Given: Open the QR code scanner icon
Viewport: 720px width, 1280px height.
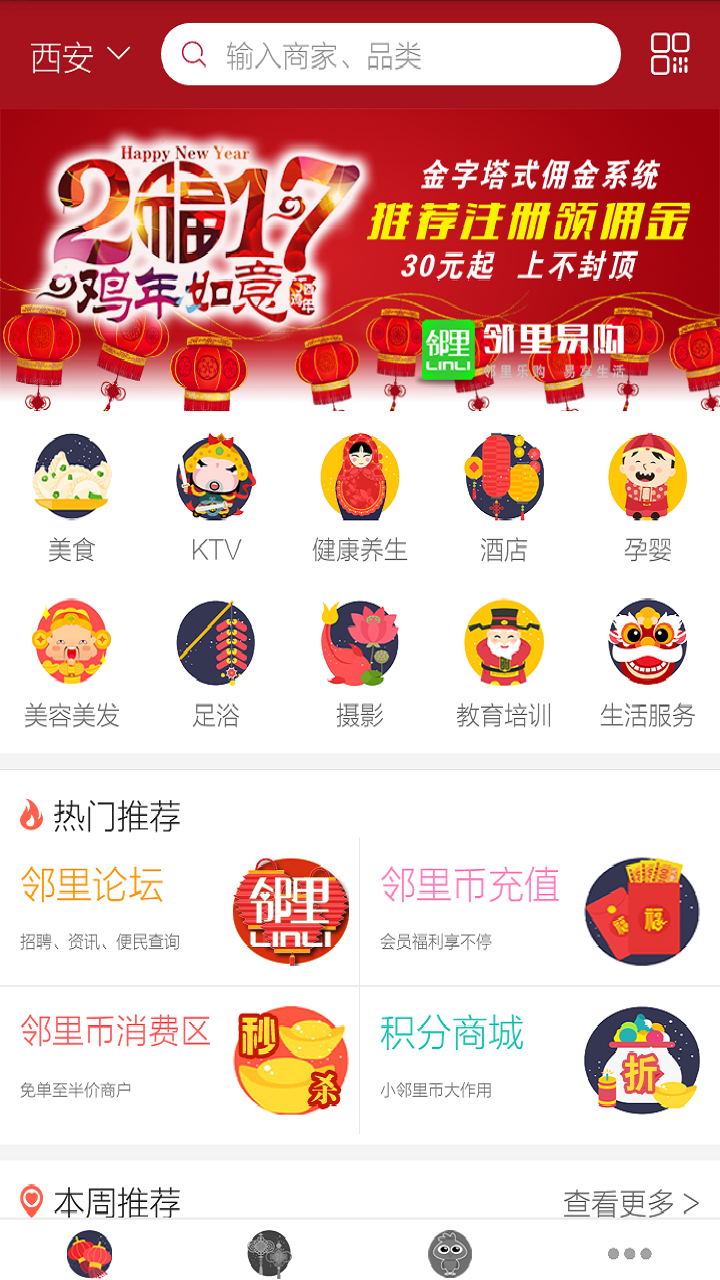Looking at the screenshot, I should tap(669, 54).
